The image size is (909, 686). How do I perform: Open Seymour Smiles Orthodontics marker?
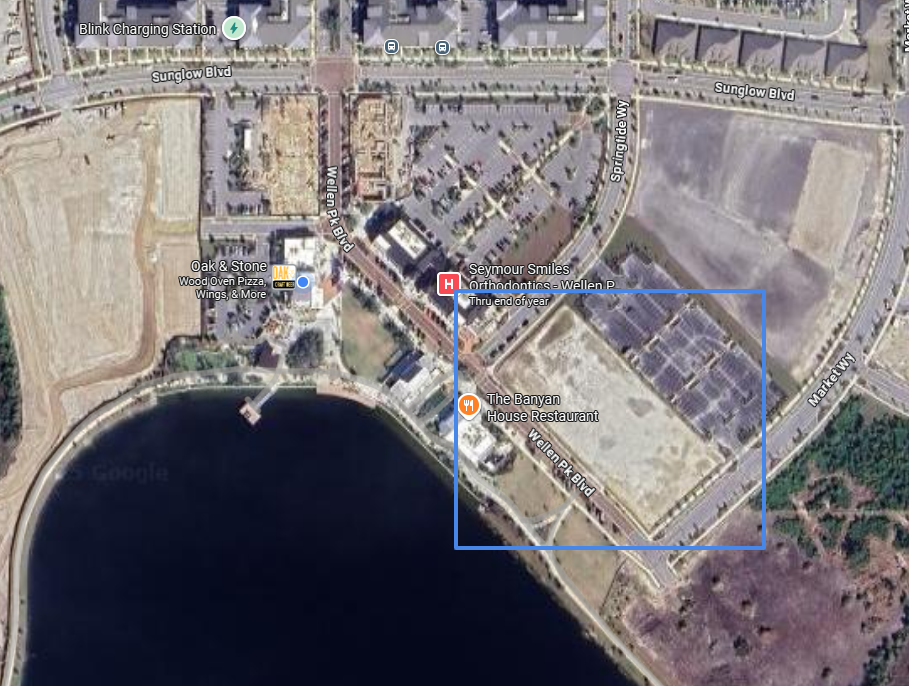(449, 285)
